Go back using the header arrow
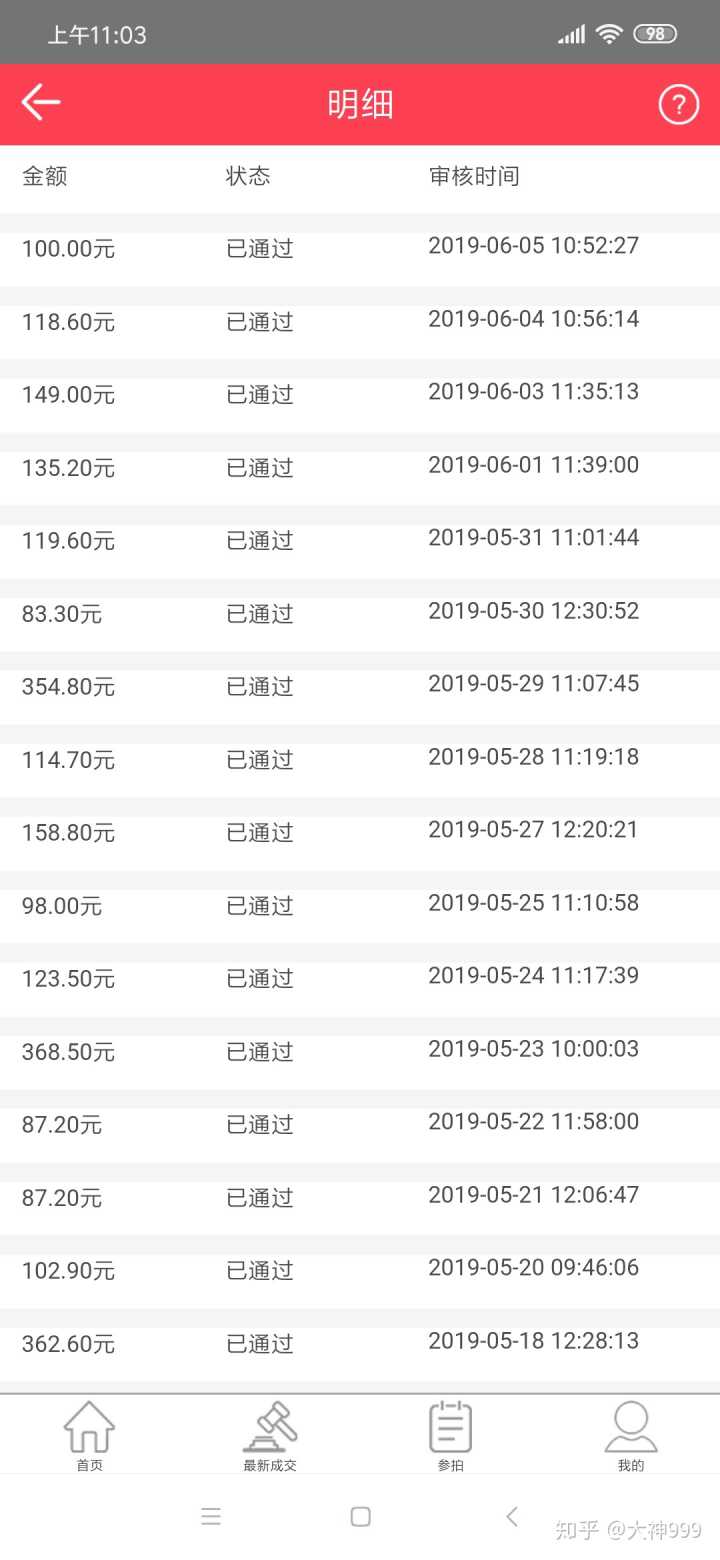Viewport: 720px width, 1560px height. click(41, 103)
